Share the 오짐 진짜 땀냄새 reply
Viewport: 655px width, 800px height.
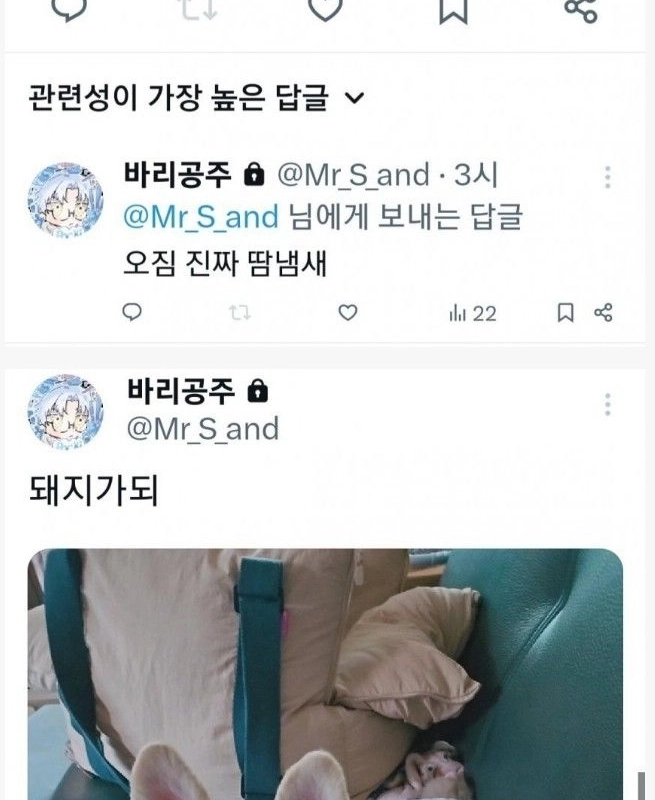[x=603, y=313]
